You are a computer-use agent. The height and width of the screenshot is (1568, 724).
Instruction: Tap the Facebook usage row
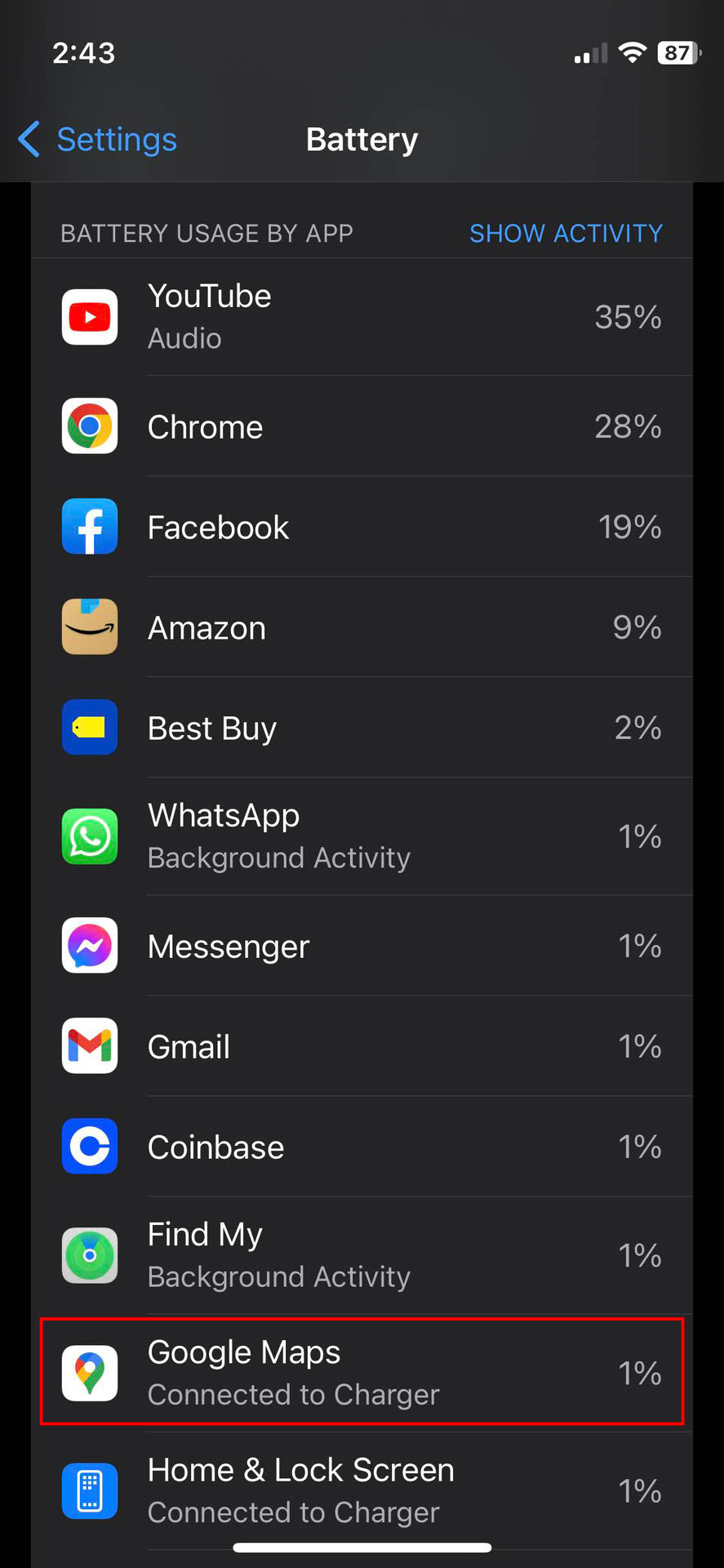(x=362, y=527)
